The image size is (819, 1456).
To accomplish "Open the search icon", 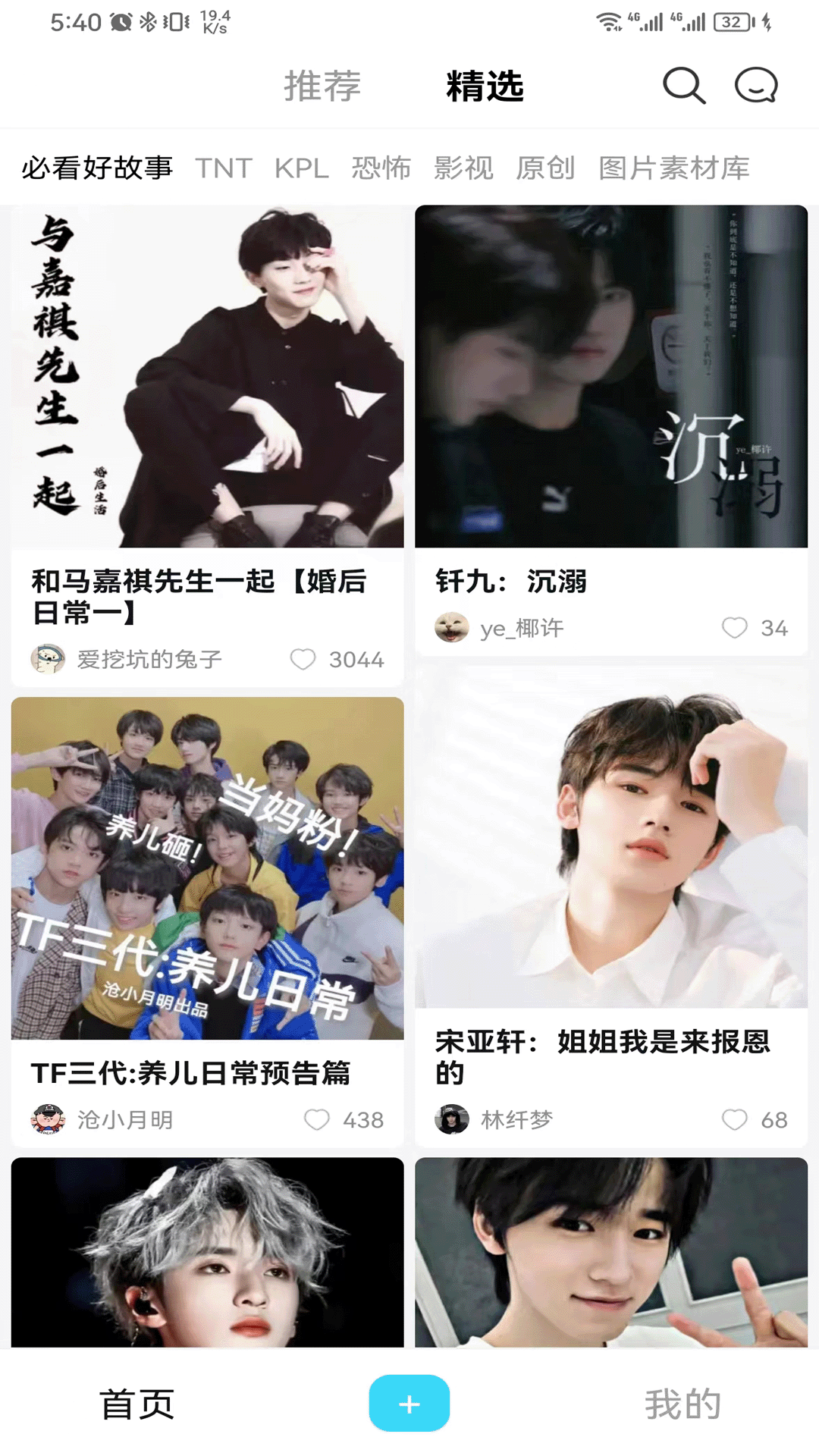I will point(684,86).
